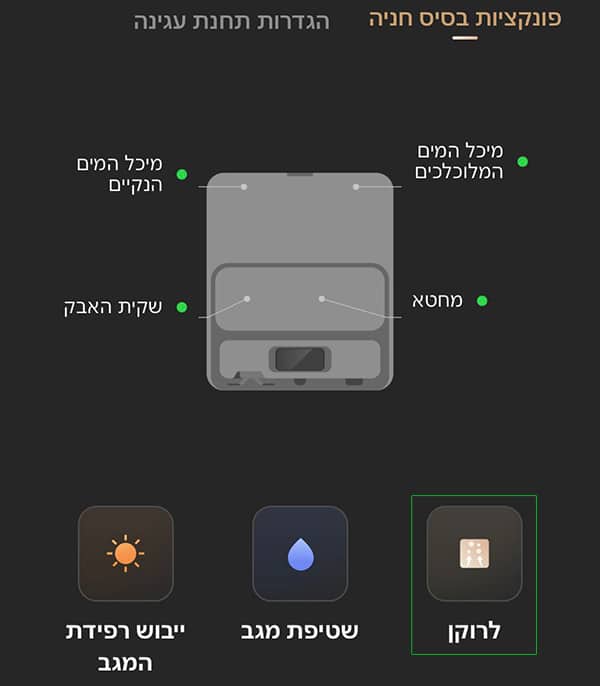Image resolution: width=600 pixels, height=686 pixels.
Task: Start ייבוש רפידת המגב mop pad drying
Action: point(125,554)
